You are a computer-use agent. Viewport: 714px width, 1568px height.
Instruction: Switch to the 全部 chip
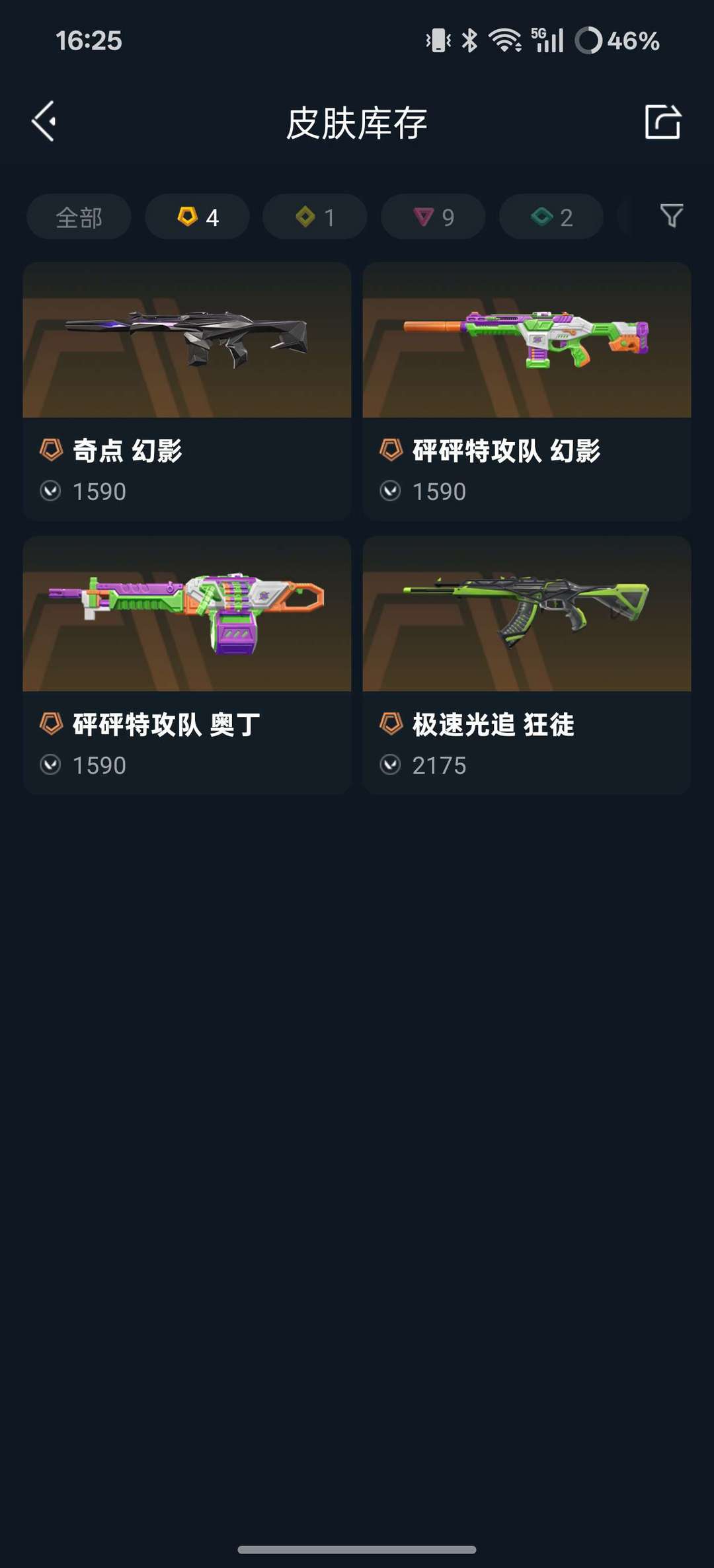79,217
